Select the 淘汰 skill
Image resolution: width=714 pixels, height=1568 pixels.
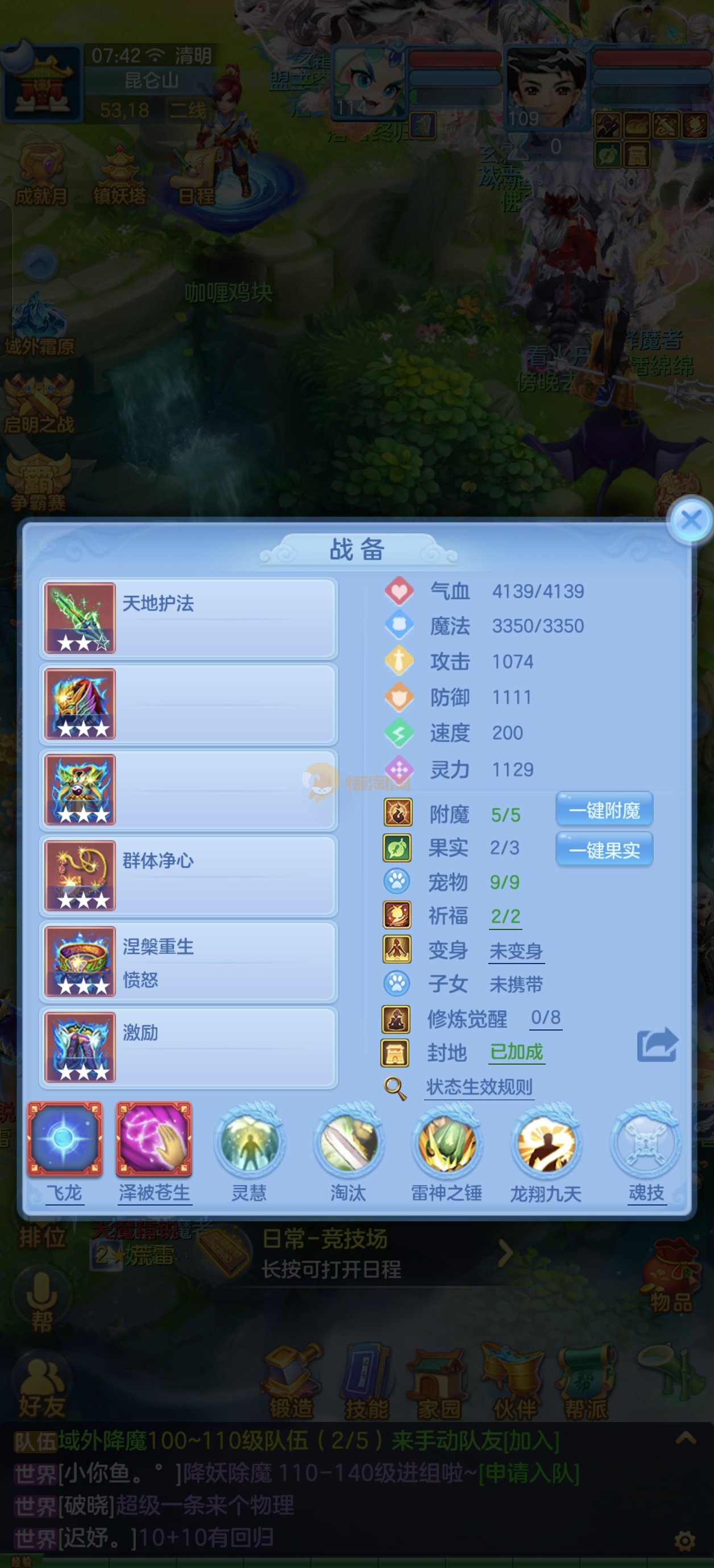pyautogui.click(x=348, y=1143)
